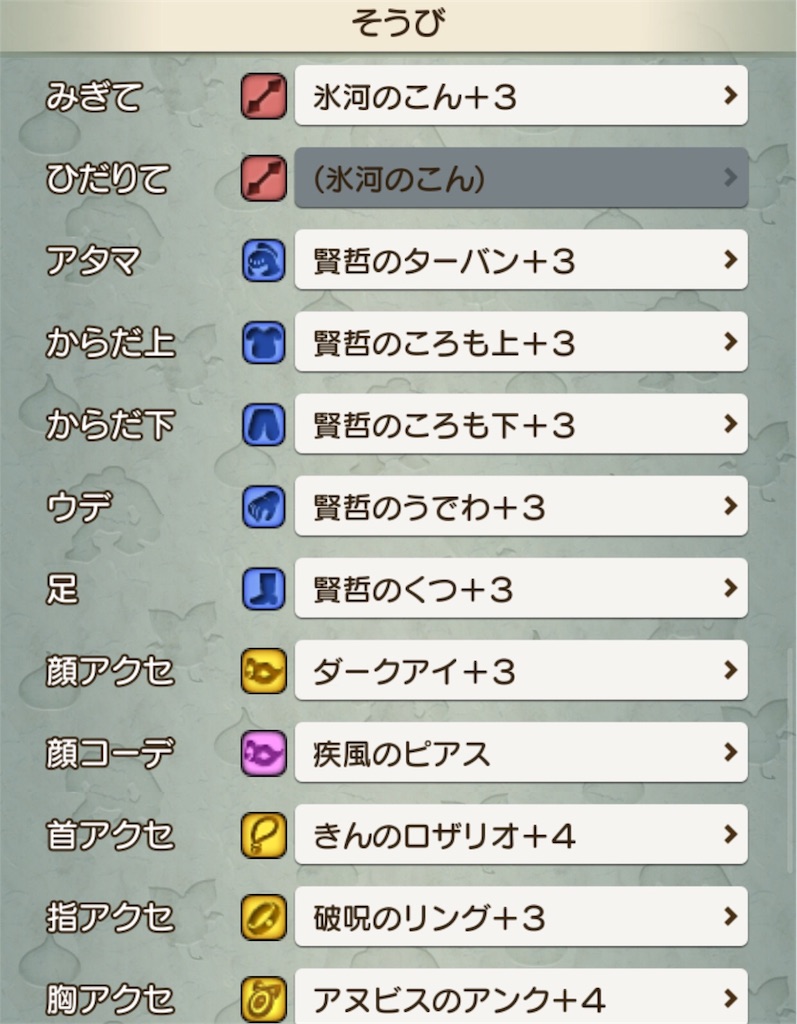Open foot gear 賢哲のくつ+3

point(520,588)
